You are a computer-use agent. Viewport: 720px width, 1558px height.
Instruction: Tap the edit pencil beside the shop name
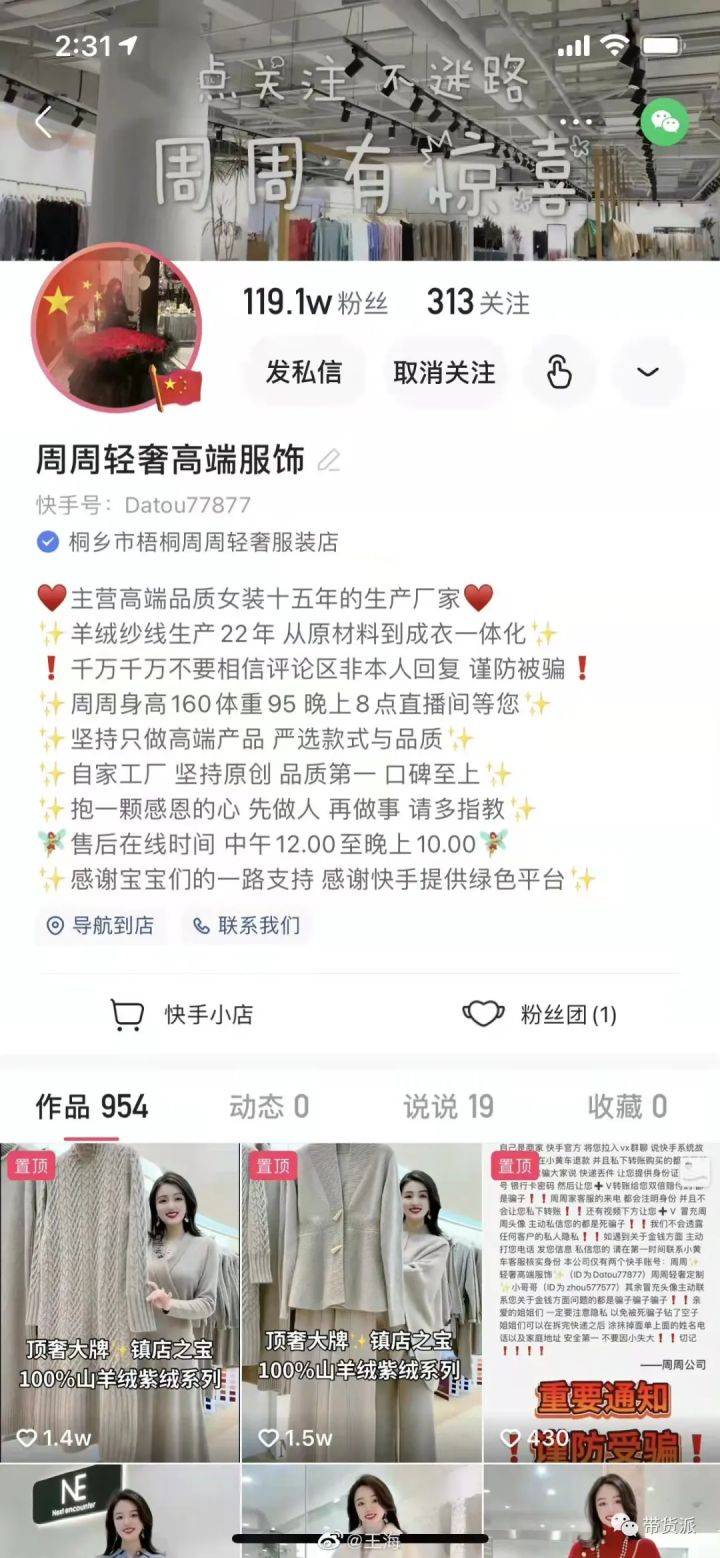click(x=328, y=460)
